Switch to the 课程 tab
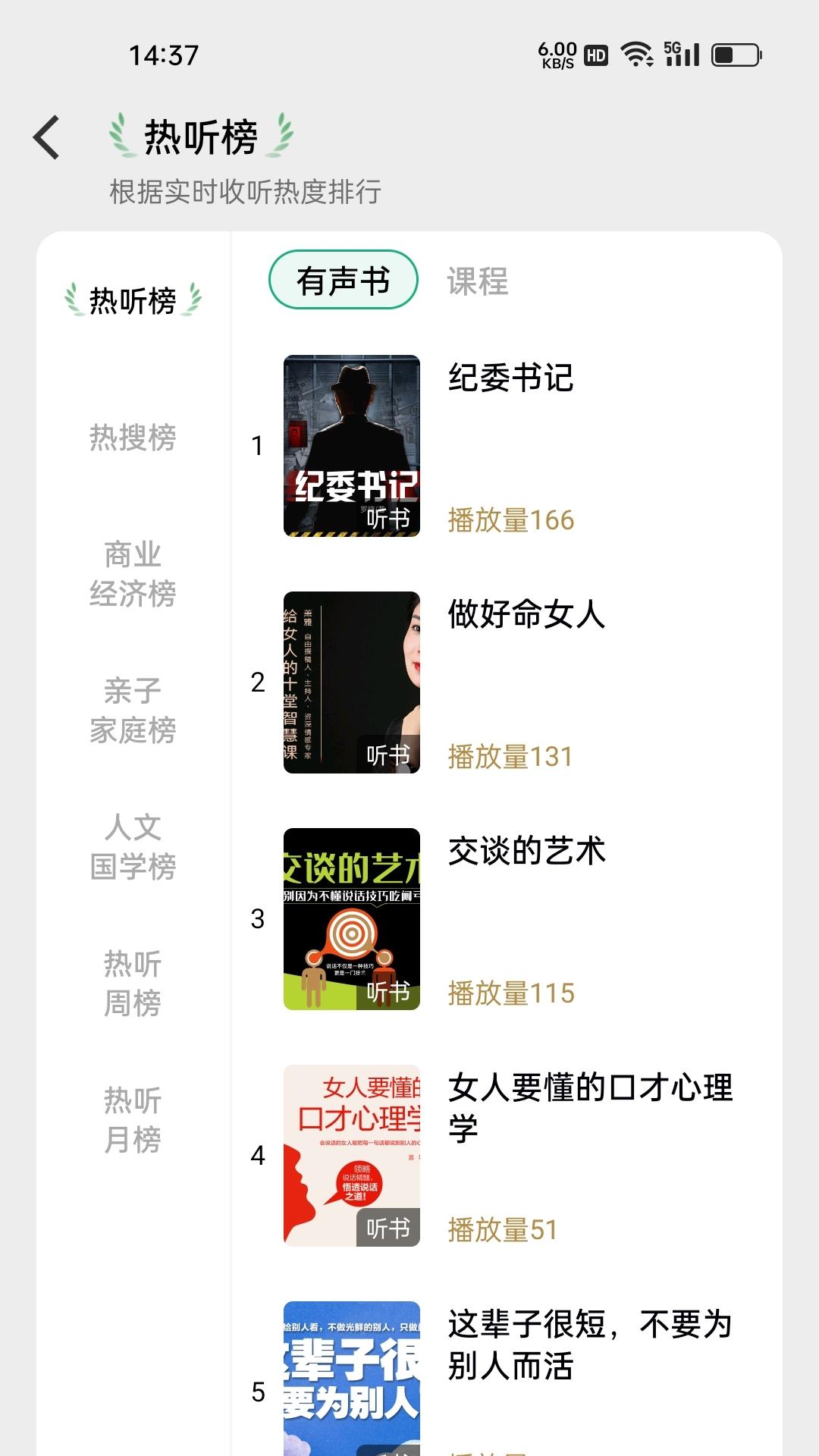Image resolution: width=819 pixels, height=1456 pixels. coord(478,281)
